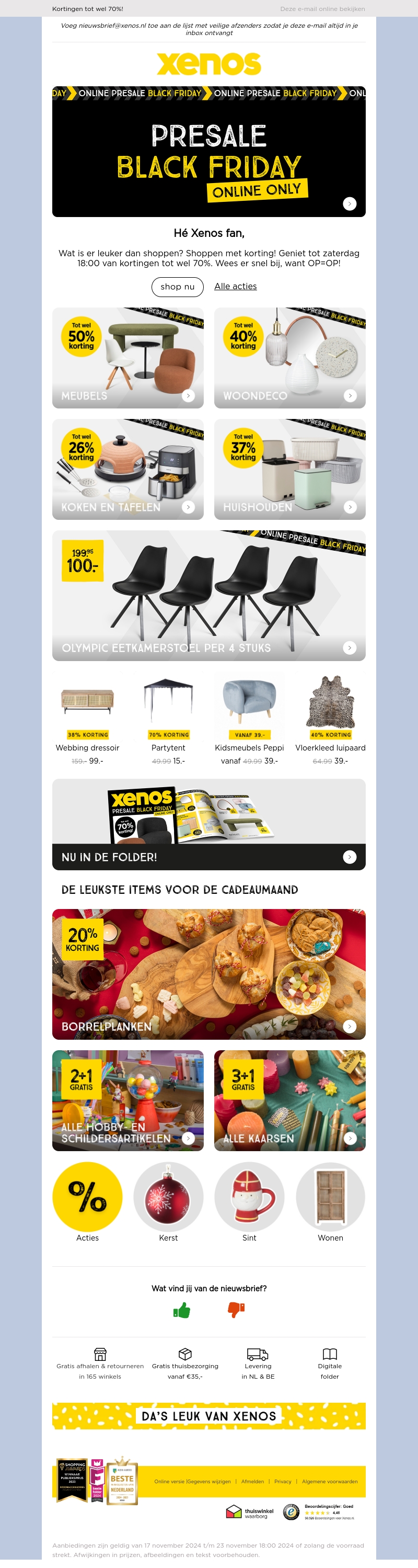Open the Woondeco 40% korting tile
This screenshot has width=418, height=1568.
(x=289, y=358)
